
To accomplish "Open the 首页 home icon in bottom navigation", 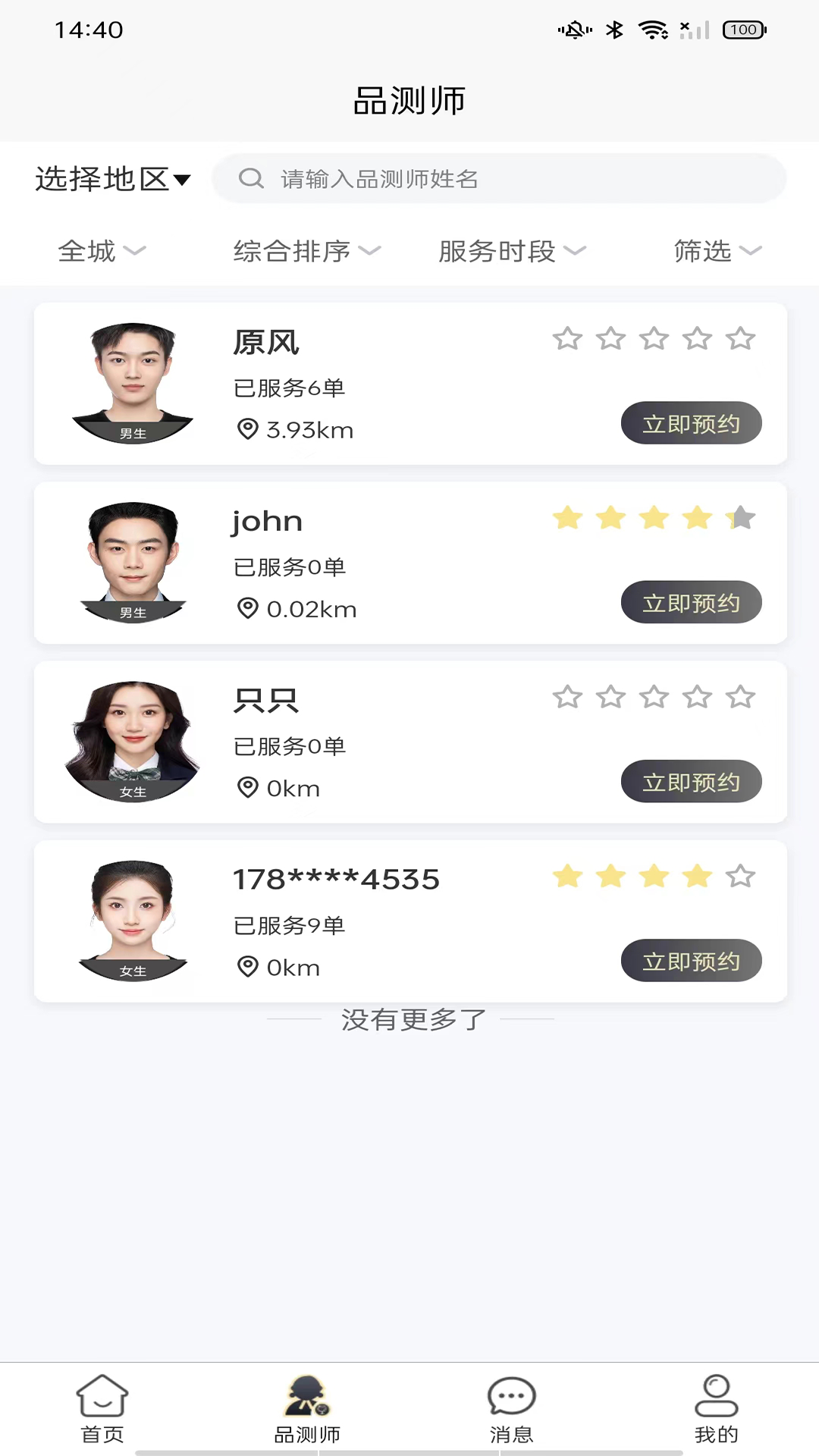I will click(102, 1399).
